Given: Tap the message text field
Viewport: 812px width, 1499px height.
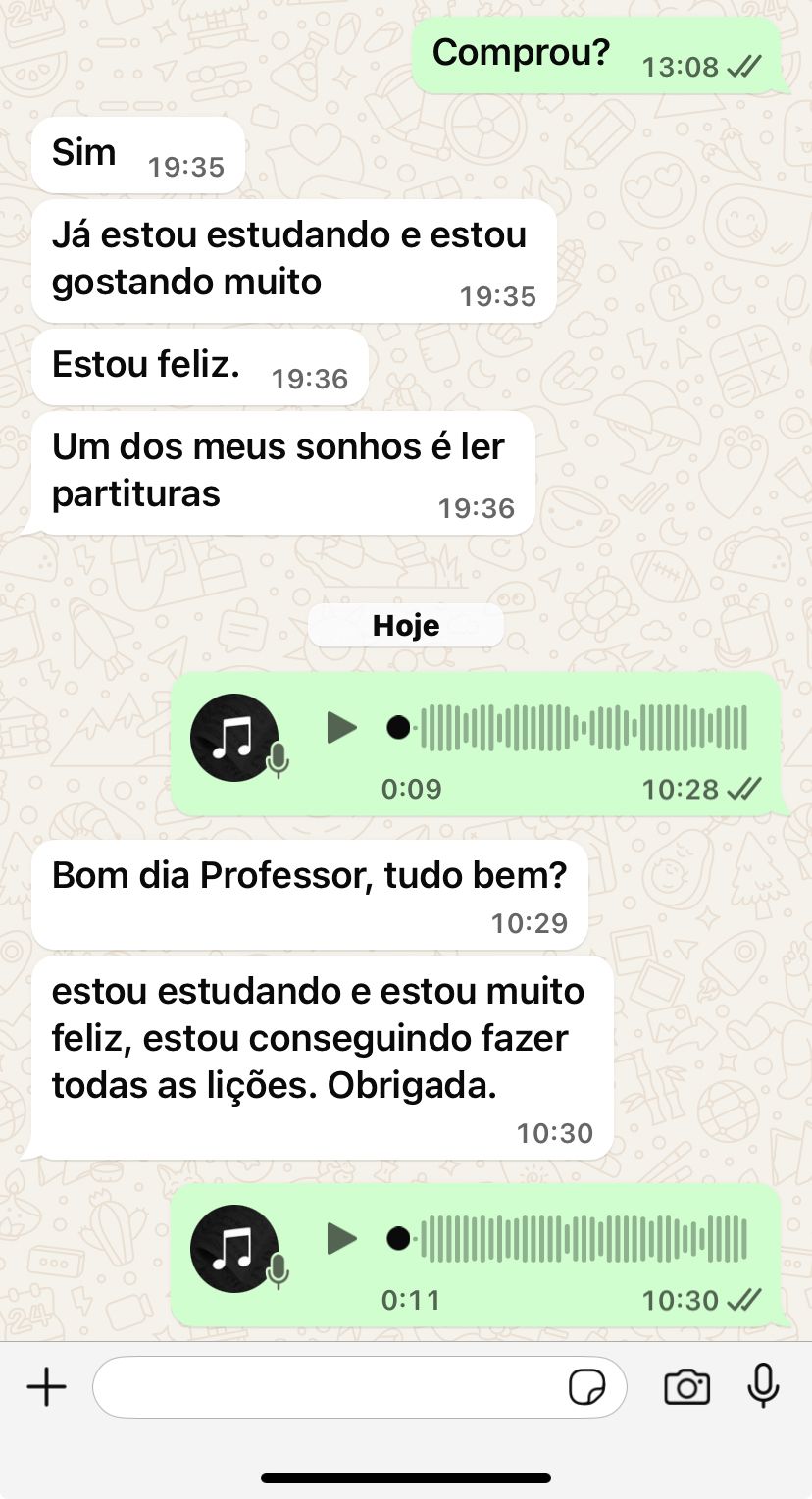Looking at the screenshot, I should pyautogui.click(x=329, y=1387).
